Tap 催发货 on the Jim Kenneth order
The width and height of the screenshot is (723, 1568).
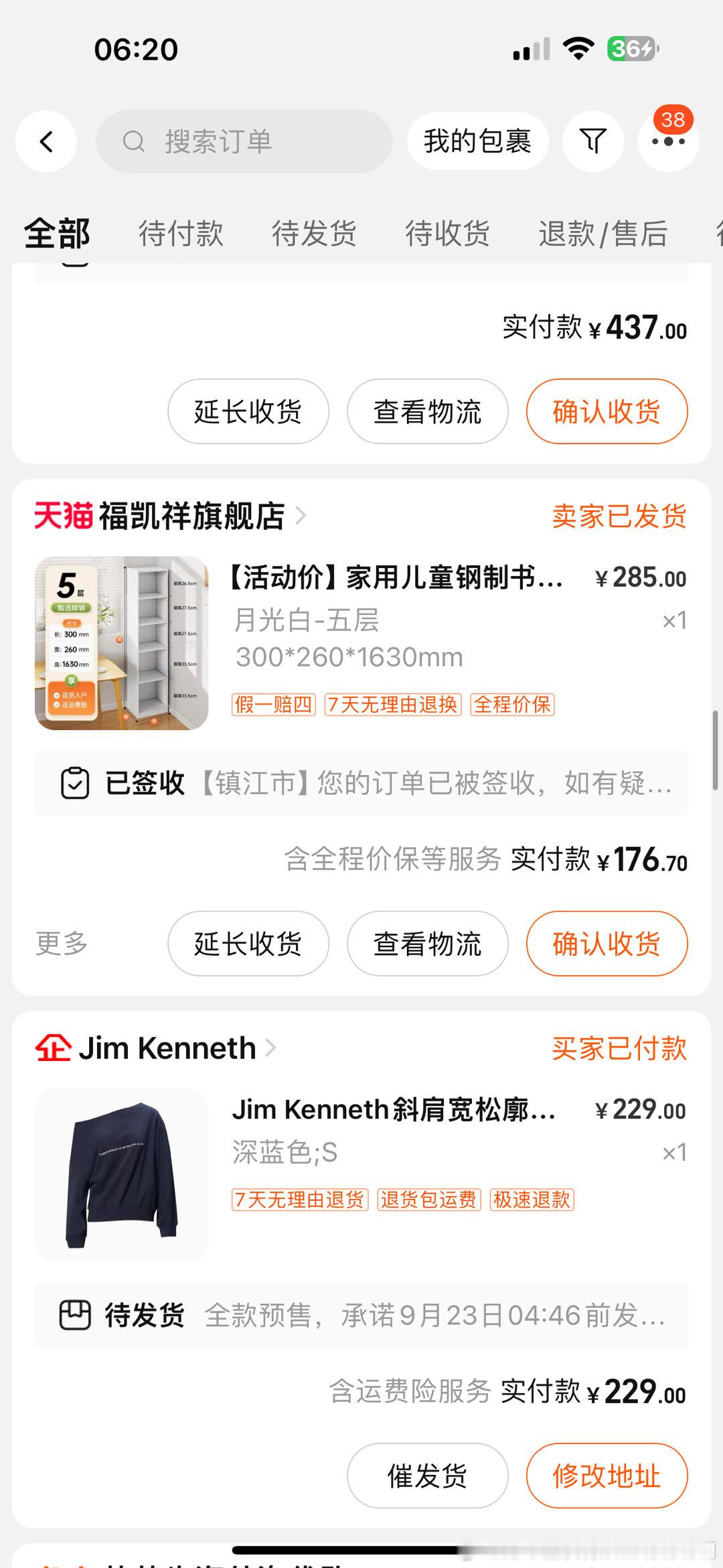(428, 1476)
